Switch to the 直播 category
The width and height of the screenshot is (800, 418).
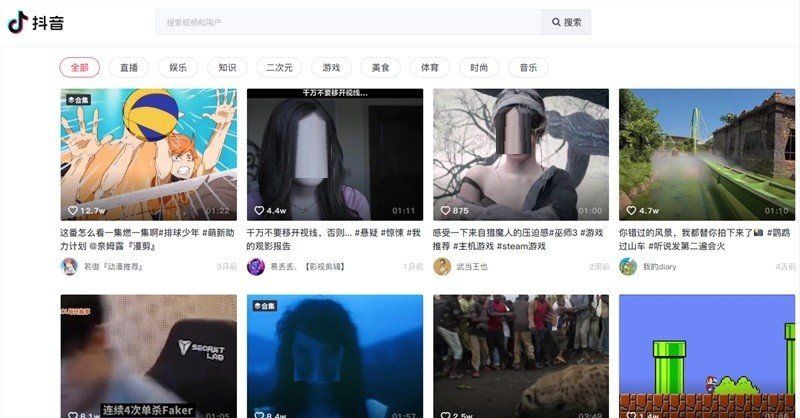(x=129, y=68)
